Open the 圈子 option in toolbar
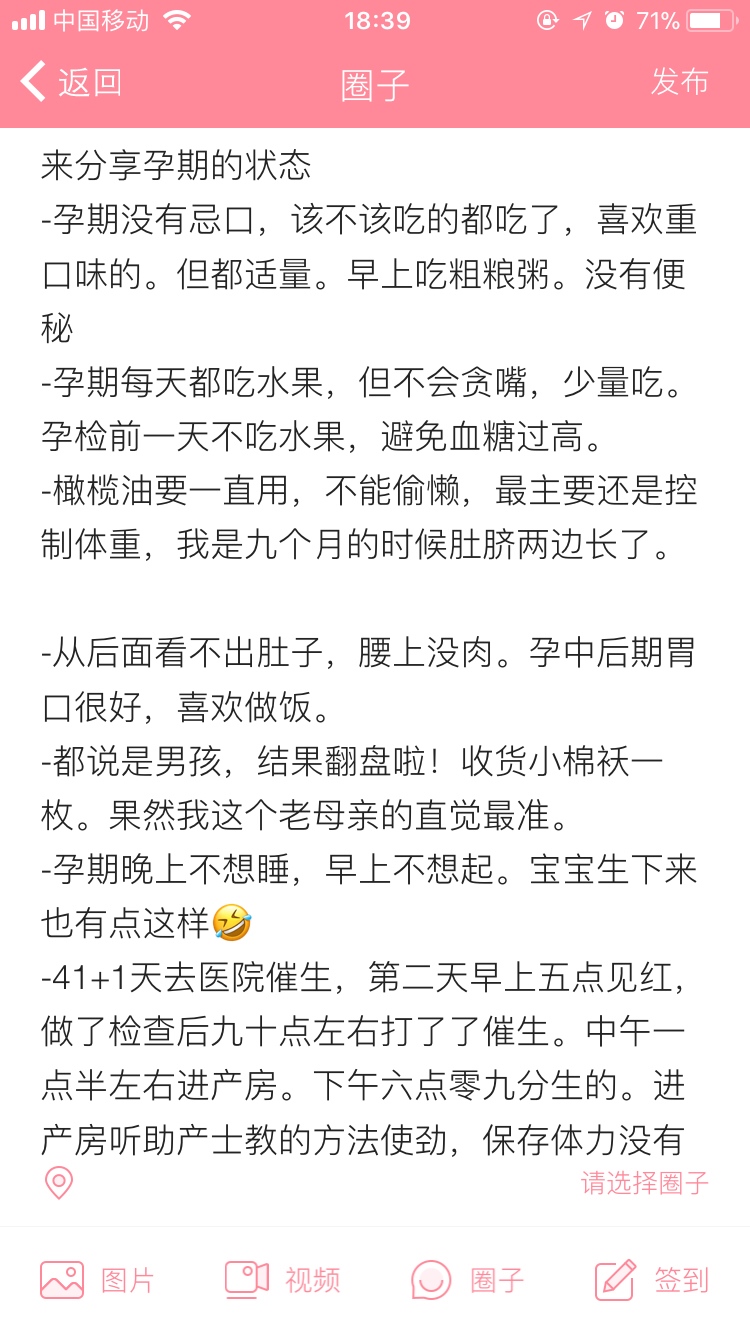The height and width of the screenshot is (1334, 750). point(468,1279)
